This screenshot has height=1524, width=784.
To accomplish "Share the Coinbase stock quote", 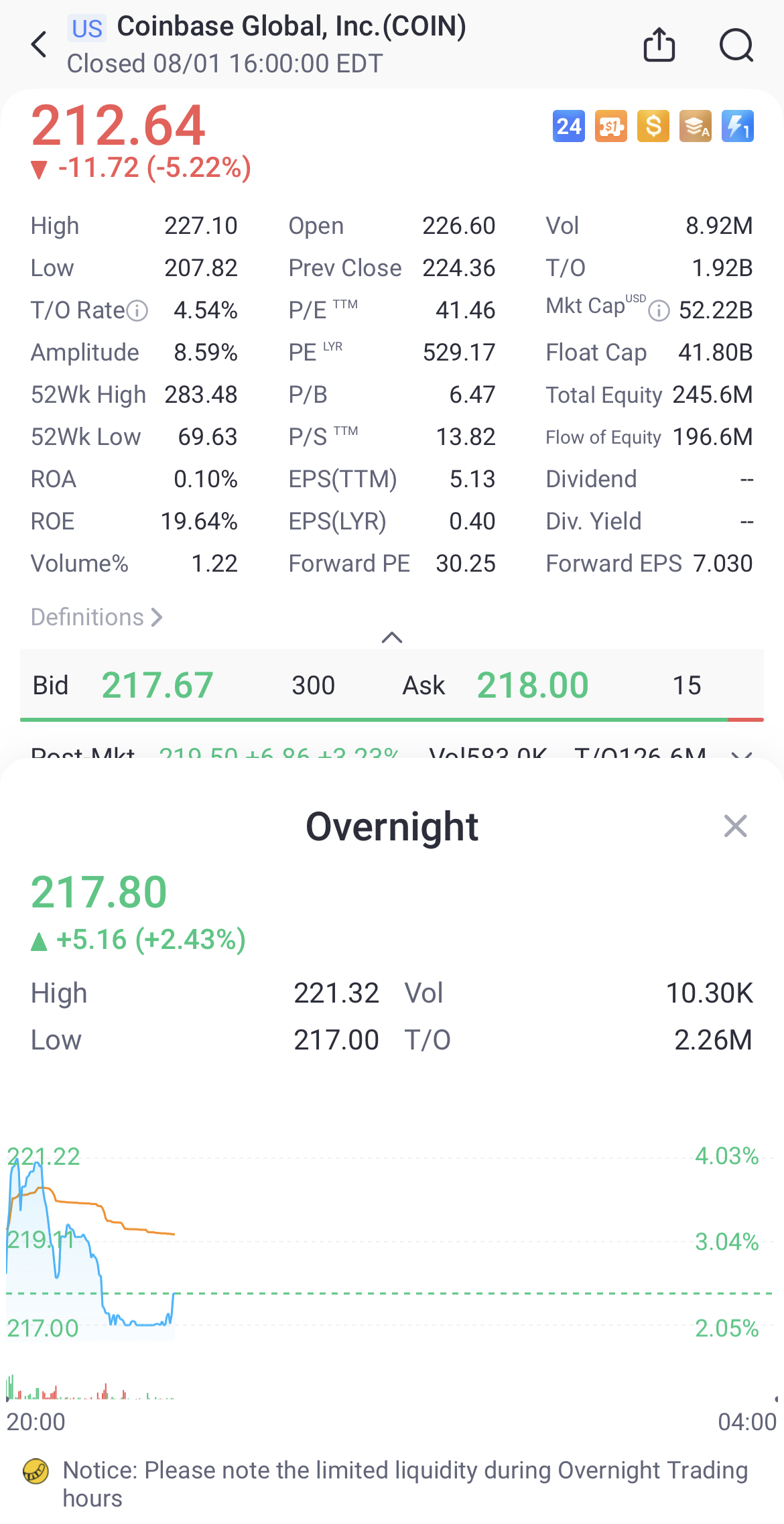I will (x=659, y=45).
